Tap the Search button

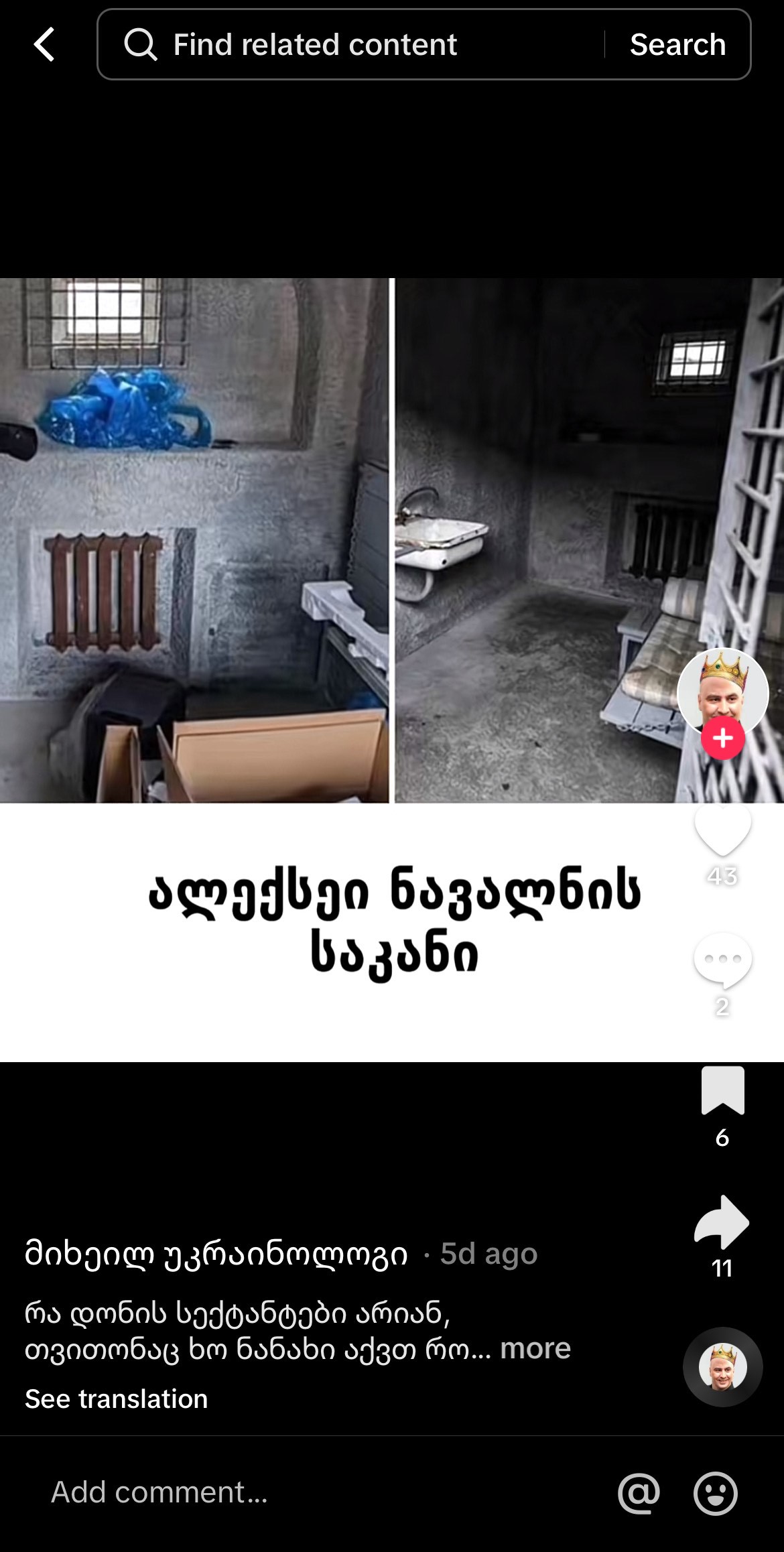point(677,45)
